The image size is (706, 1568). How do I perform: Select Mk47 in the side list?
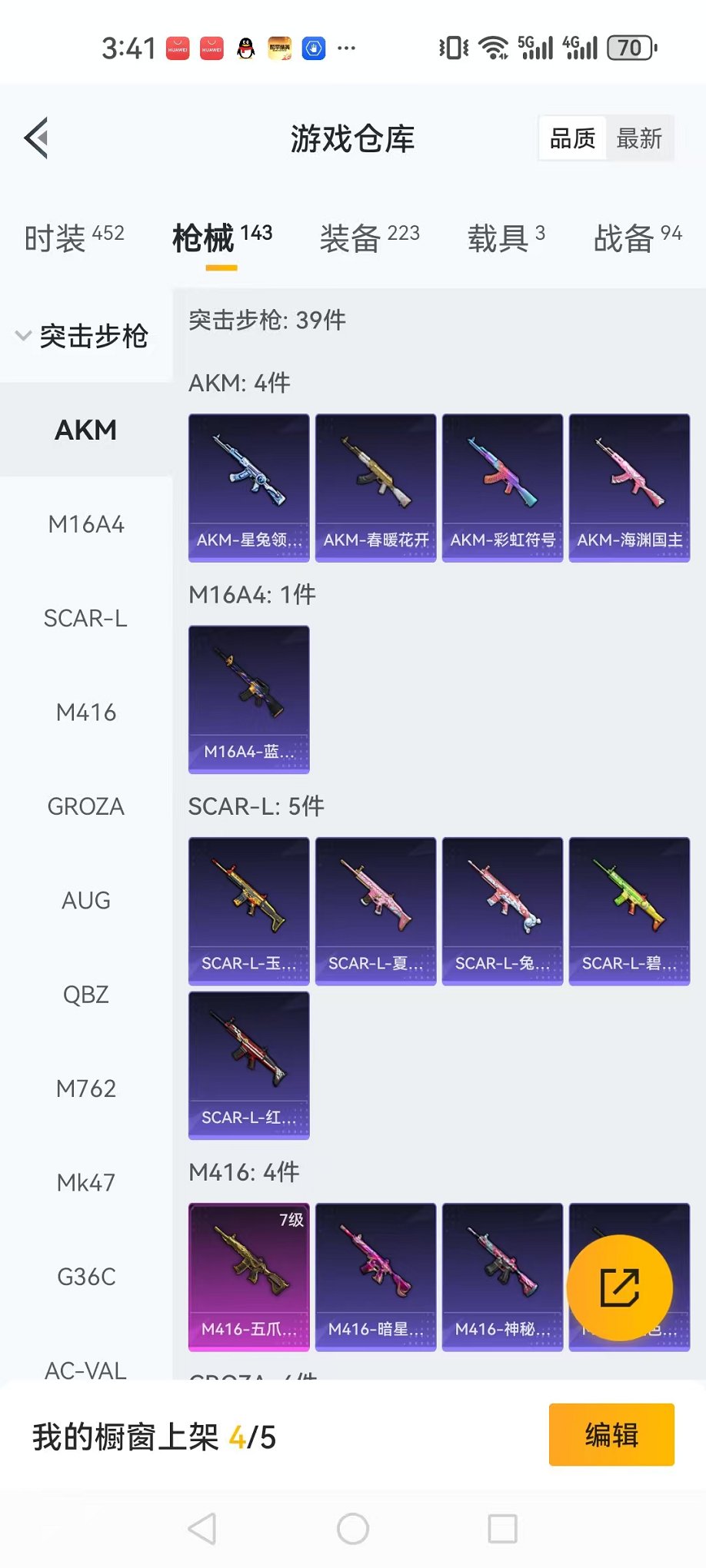(x=86, y=1183)
